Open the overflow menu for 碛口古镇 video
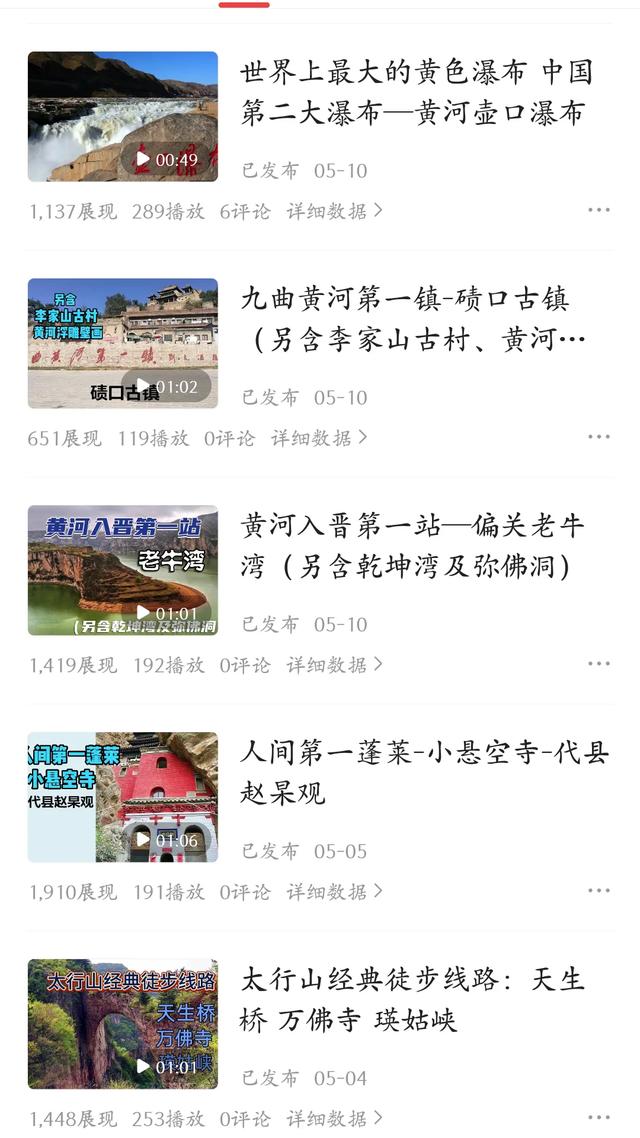 tap(598, 437)
